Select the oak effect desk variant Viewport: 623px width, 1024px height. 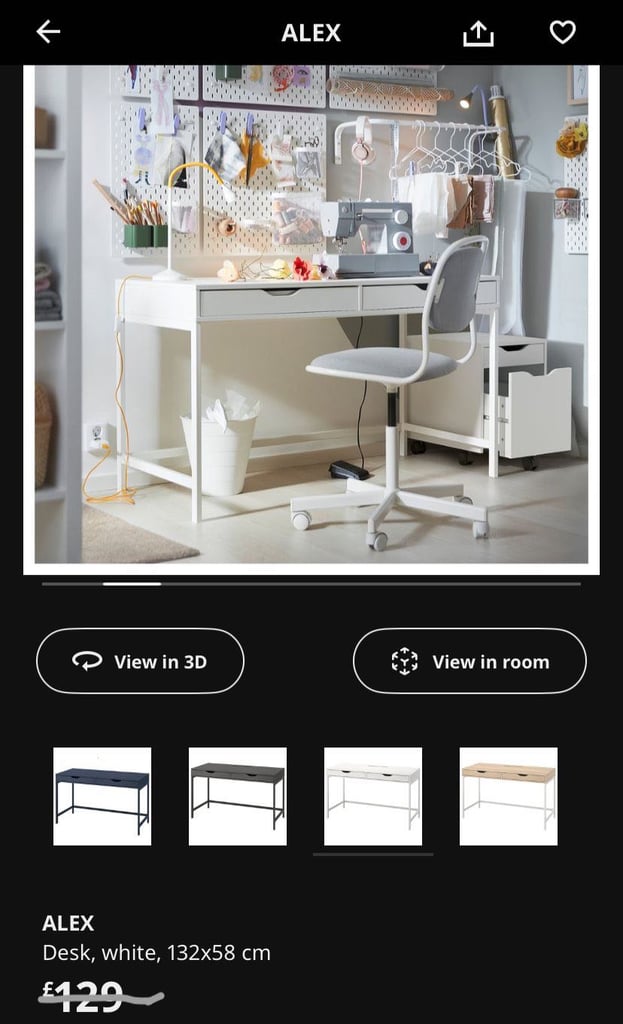point(508,796)
